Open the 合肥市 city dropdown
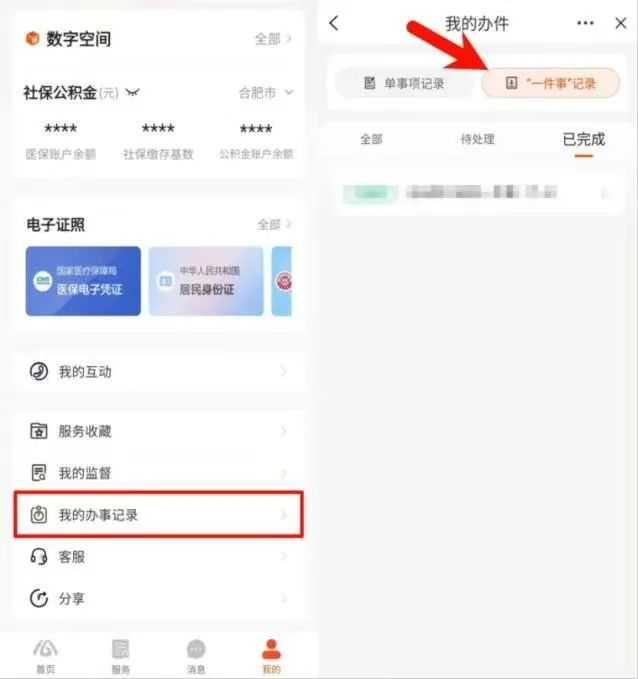 coord(265,92)
